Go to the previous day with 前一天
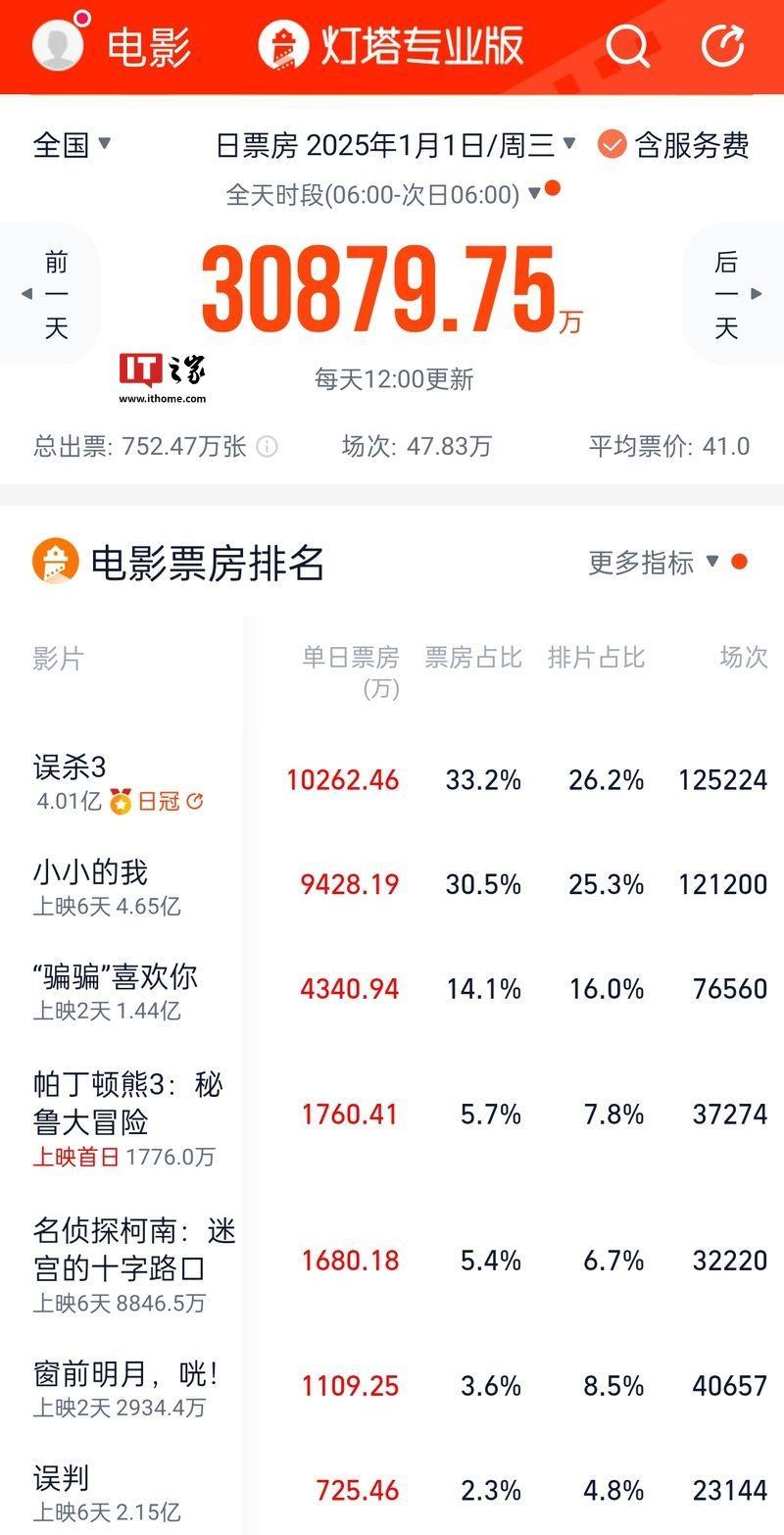Screen dimensions: 784x1535 (x=54, y=294)
